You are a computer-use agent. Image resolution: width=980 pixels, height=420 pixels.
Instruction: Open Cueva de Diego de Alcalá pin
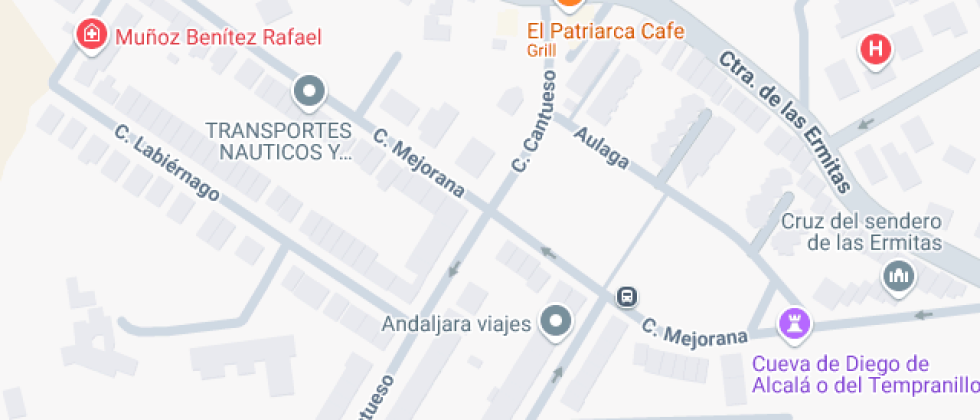pos(794,325)
